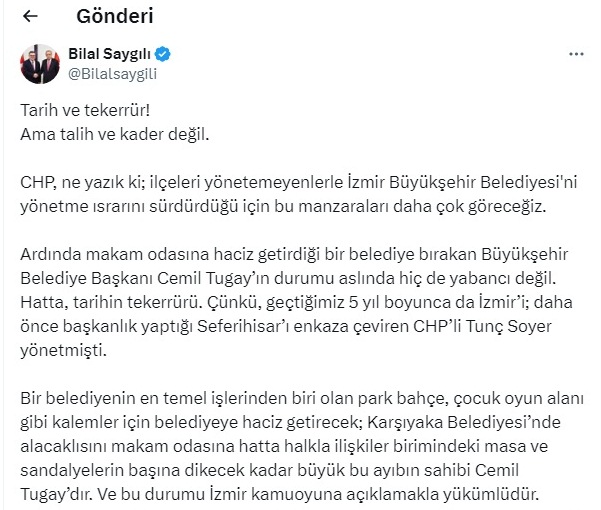Open Bilal Saygılı's profile picture
This screenshot has height=510, width=601.
40,64
